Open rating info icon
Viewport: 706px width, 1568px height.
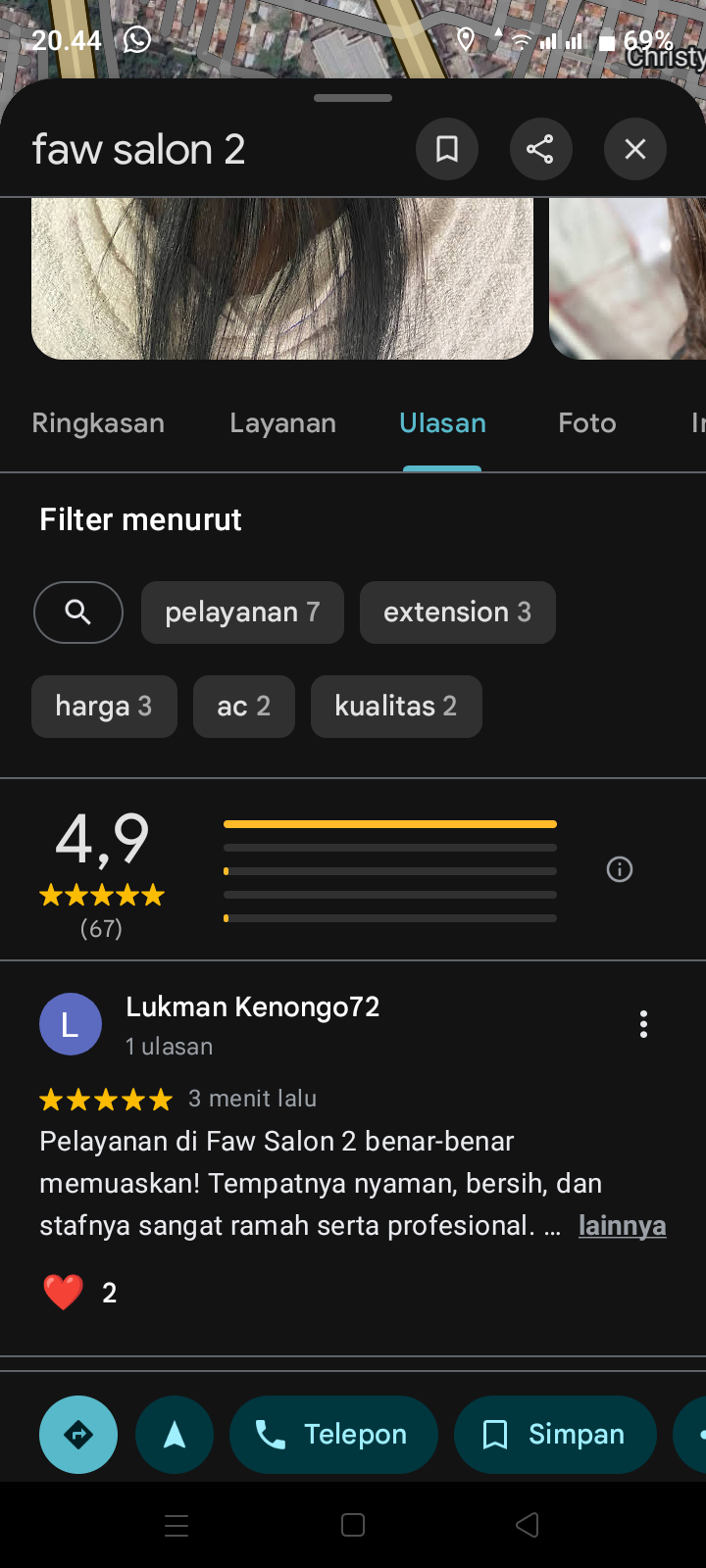(620, 869)
